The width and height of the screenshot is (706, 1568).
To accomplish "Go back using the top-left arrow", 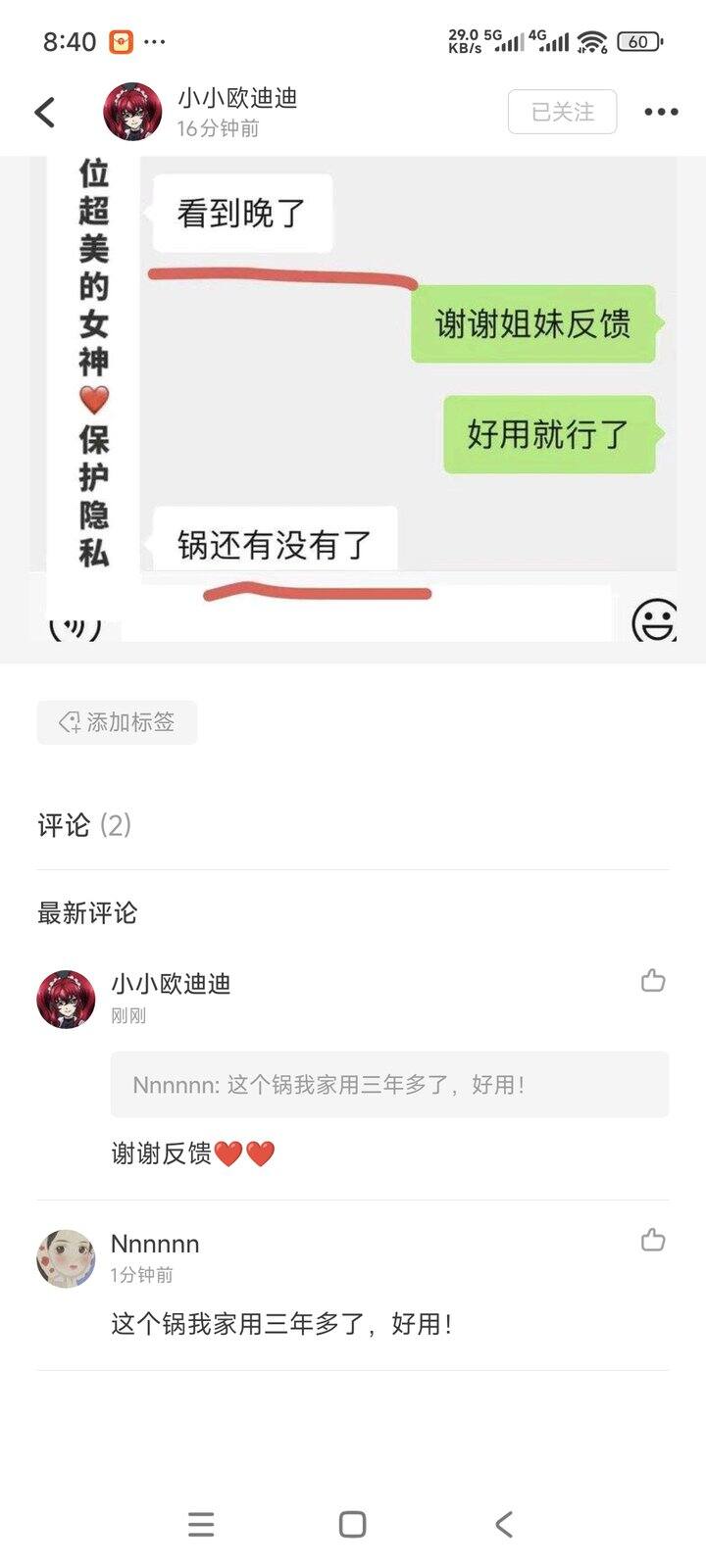I will click(45, 112).
